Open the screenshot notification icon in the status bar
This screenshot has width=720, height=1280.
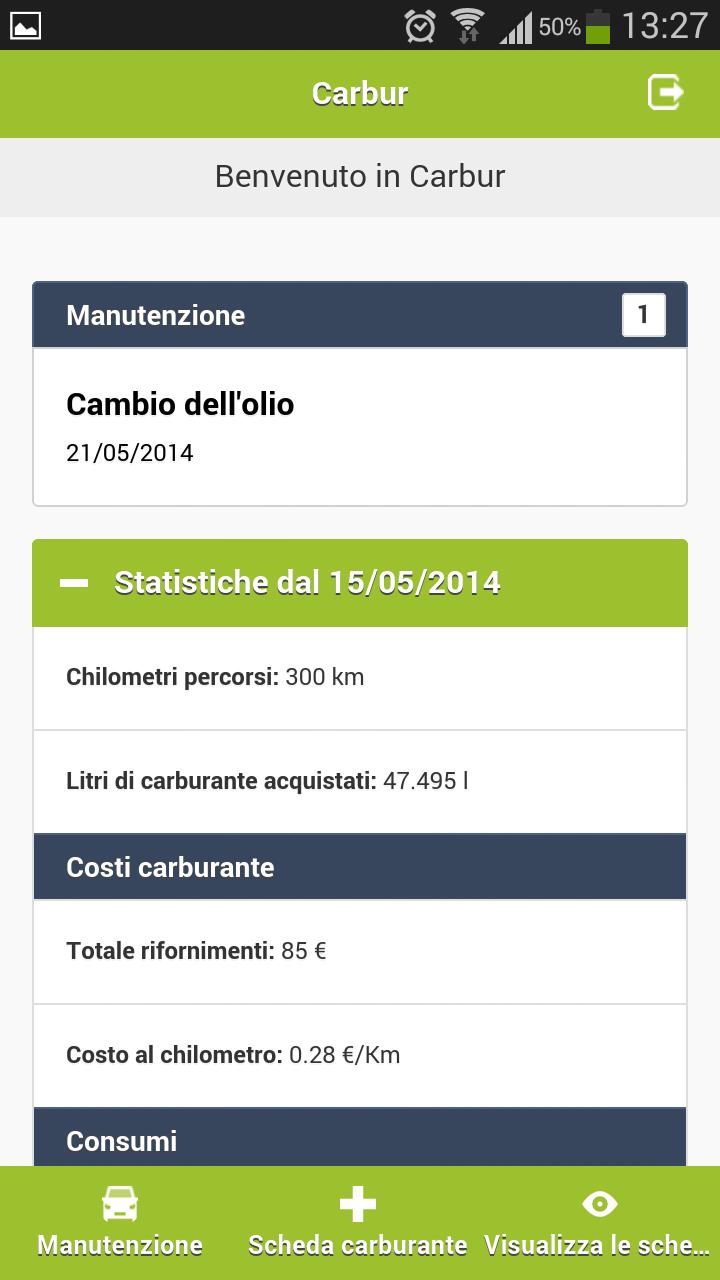(x=24, y=24)
